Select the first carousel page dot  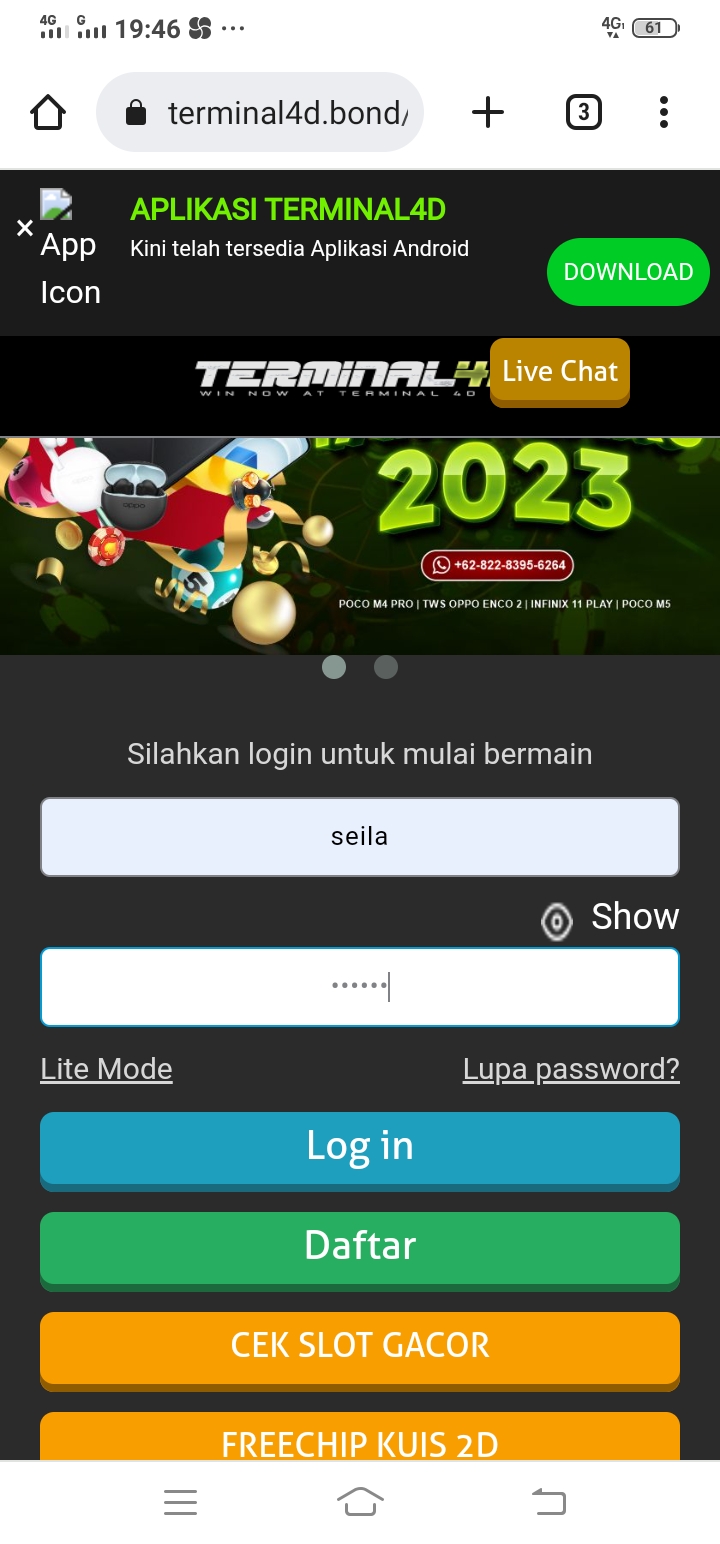(334, 667)
